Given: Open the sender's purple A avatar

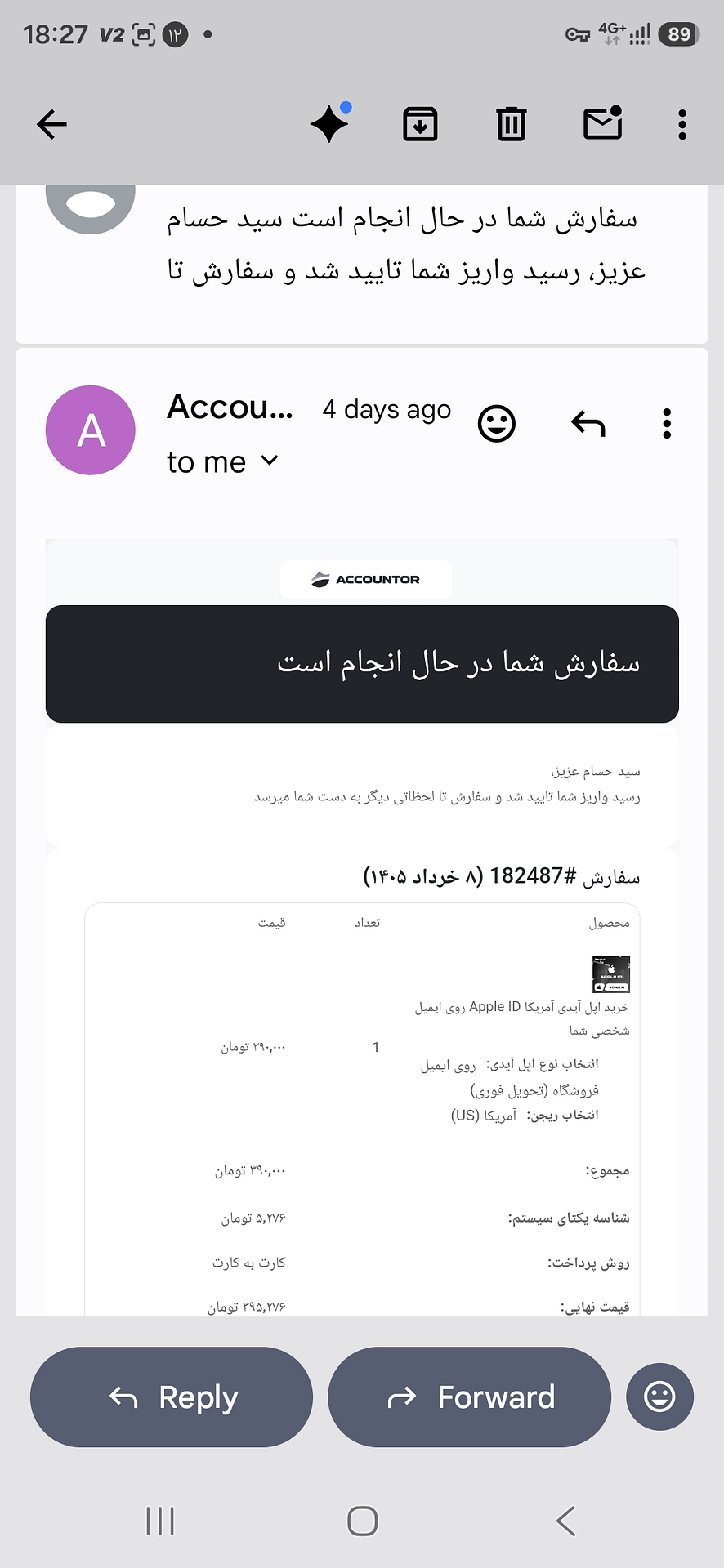Looking at the screenshot, I should [x=91, y=430].
